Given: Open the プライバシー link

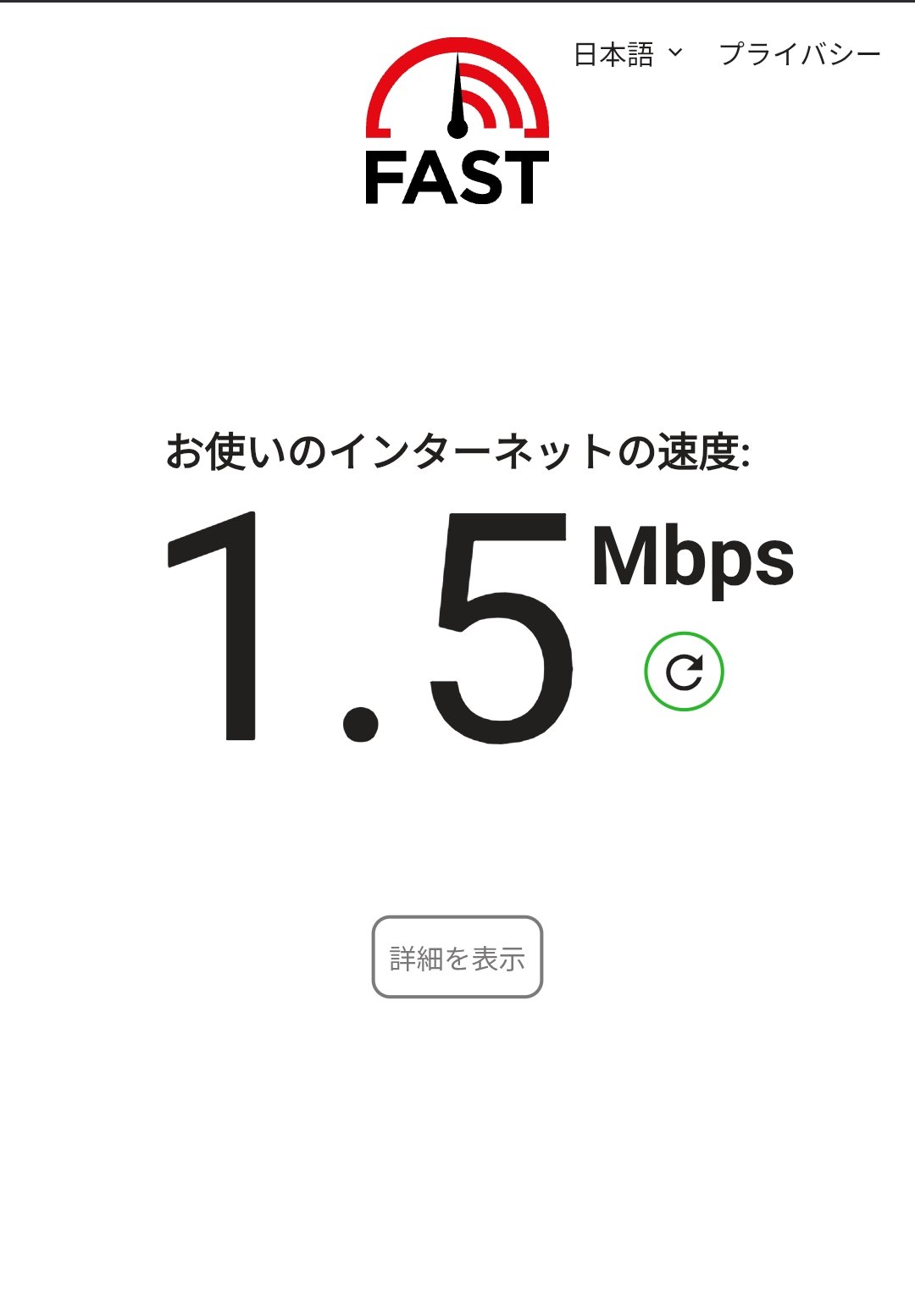Looking at the screenshot, I should pos(800,54).
